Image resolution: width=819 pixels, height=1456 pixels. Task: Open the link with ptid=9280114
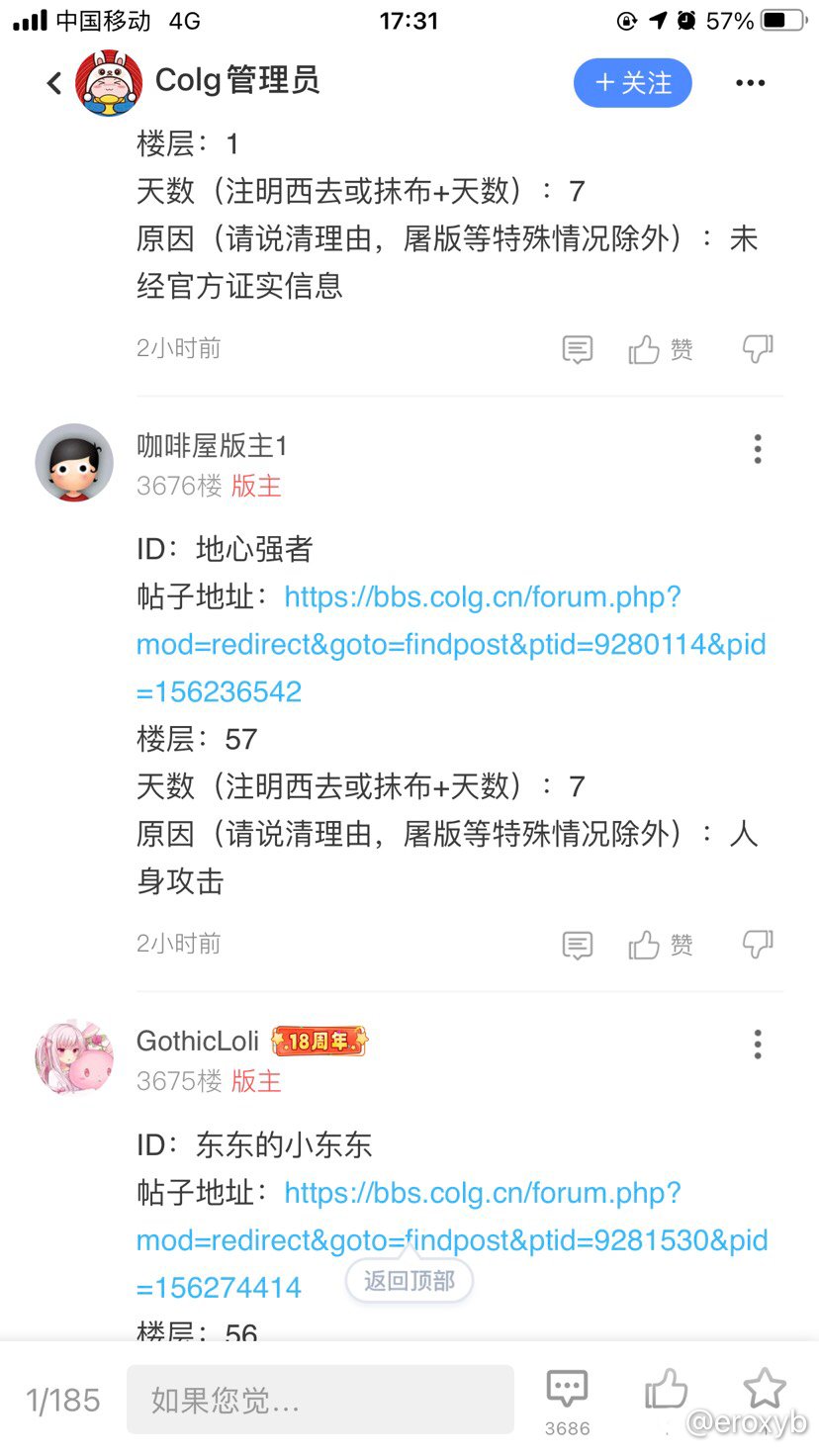pyautogui.click(x=451, y=644)
